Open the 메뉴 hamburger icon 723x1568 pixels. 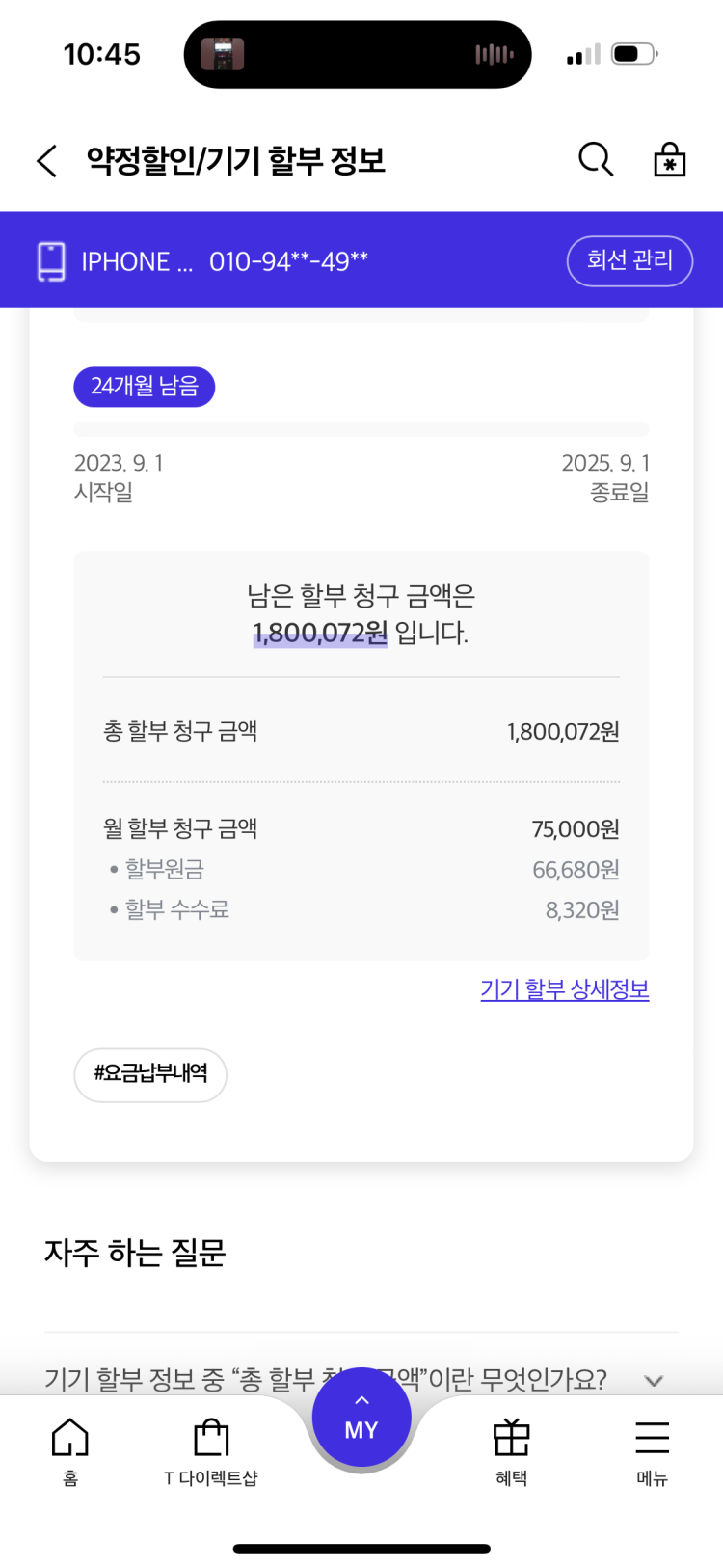[x=652, y=1439]
